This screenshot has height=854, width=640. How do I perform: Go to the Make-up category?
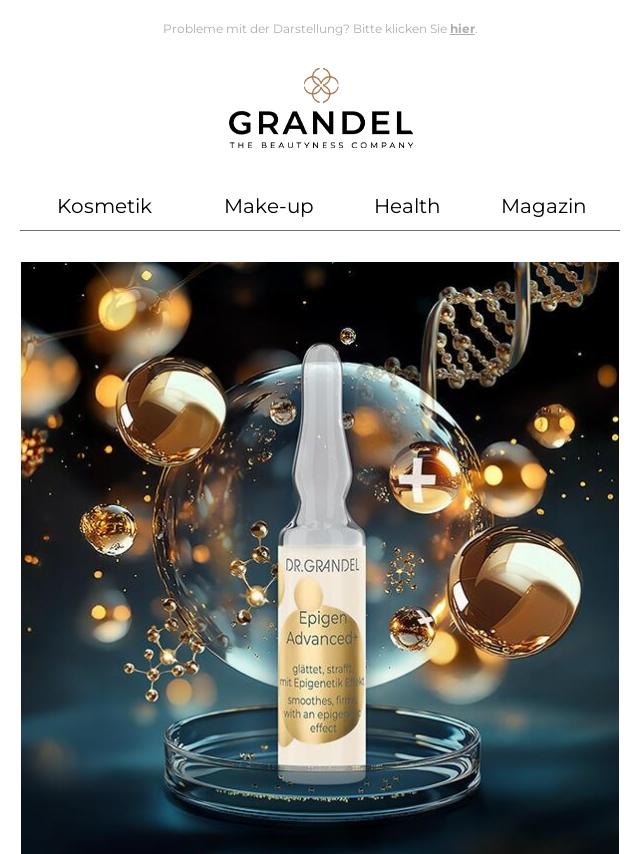pyautogui.click(x=268, y=206)
